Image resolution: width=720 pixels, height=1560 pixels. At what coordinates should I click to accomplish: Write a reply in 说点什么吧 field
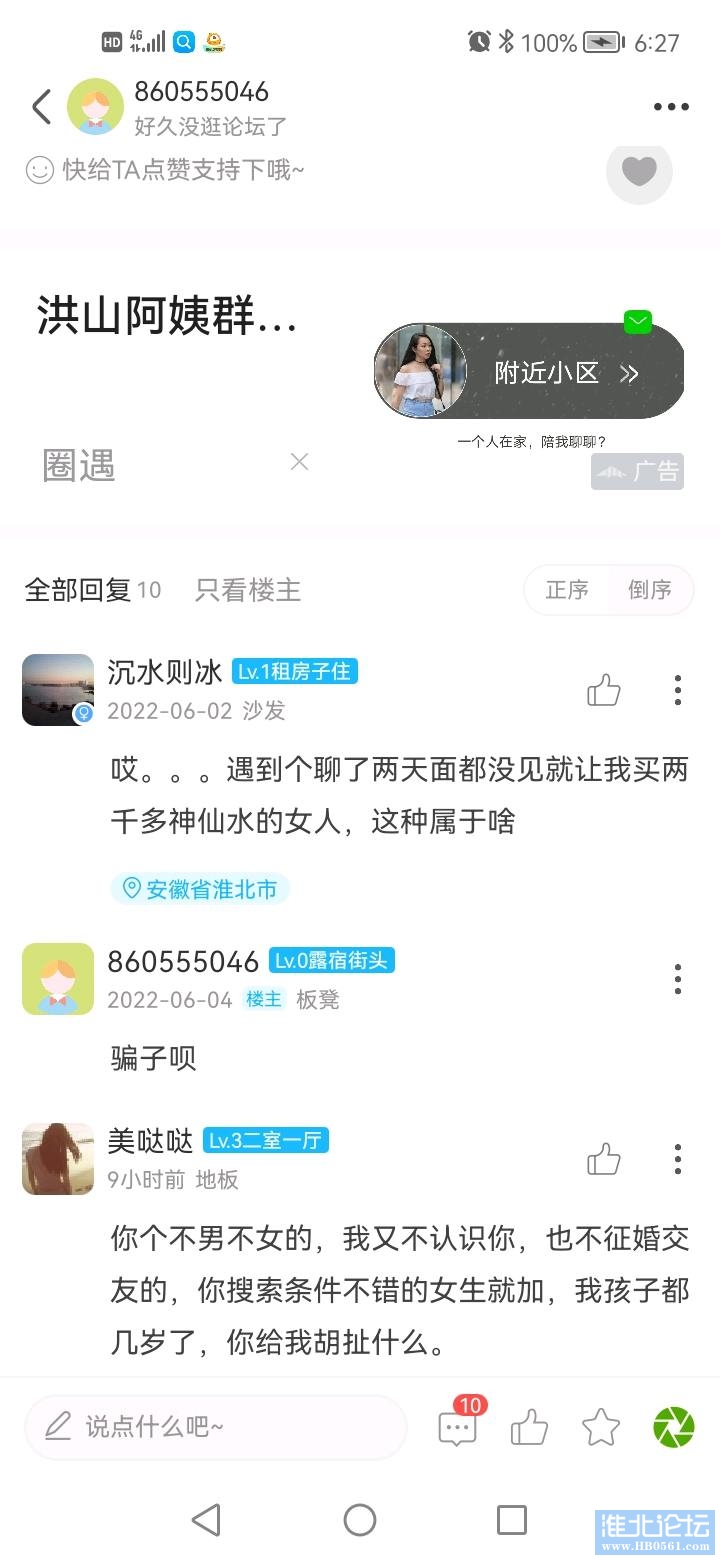215,1427
